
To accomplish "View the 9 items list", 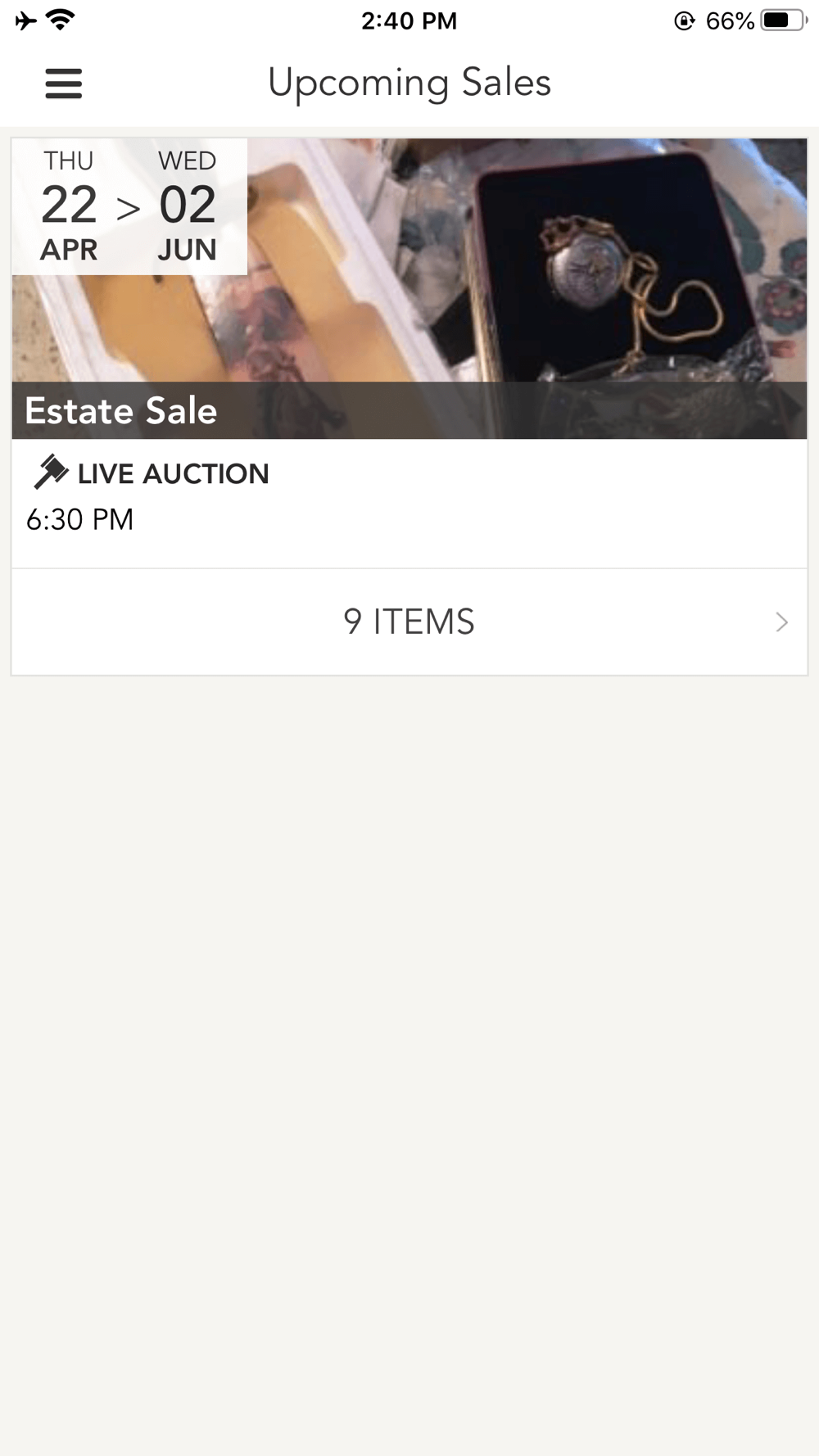I will point(409,622).
